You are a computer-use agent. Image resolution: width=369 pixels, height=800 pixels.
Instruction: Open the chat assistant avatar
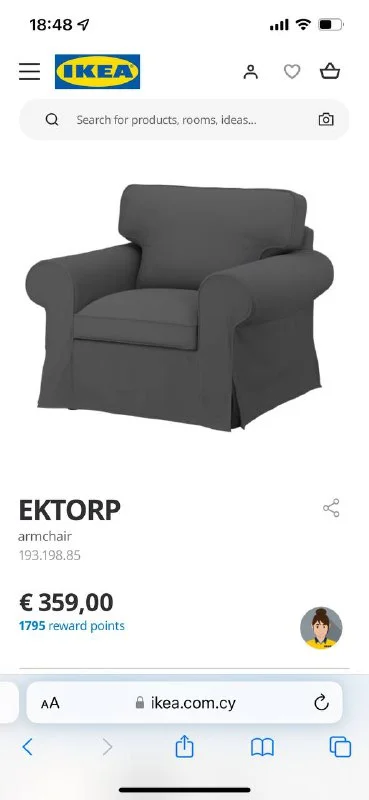321,628
